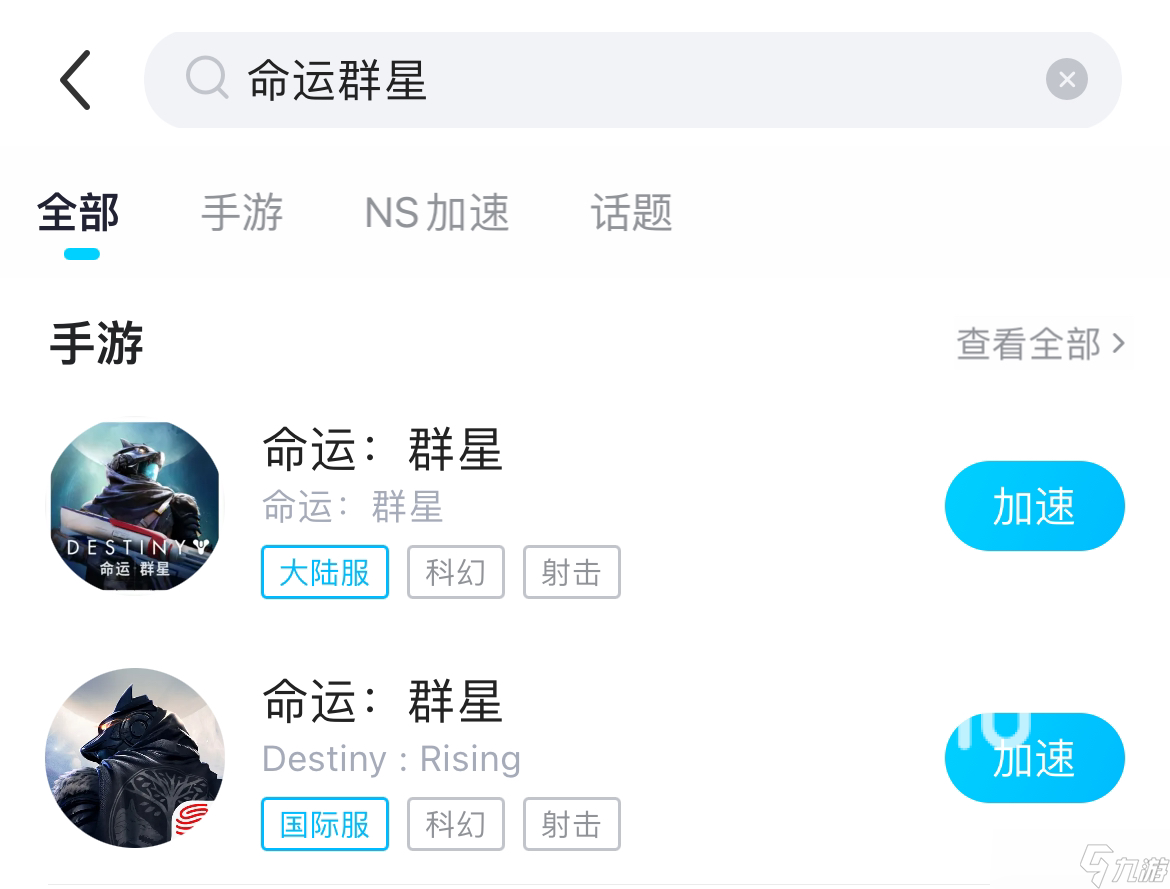
Task: Switch to the 手游 tab
Action: point(242,213)
